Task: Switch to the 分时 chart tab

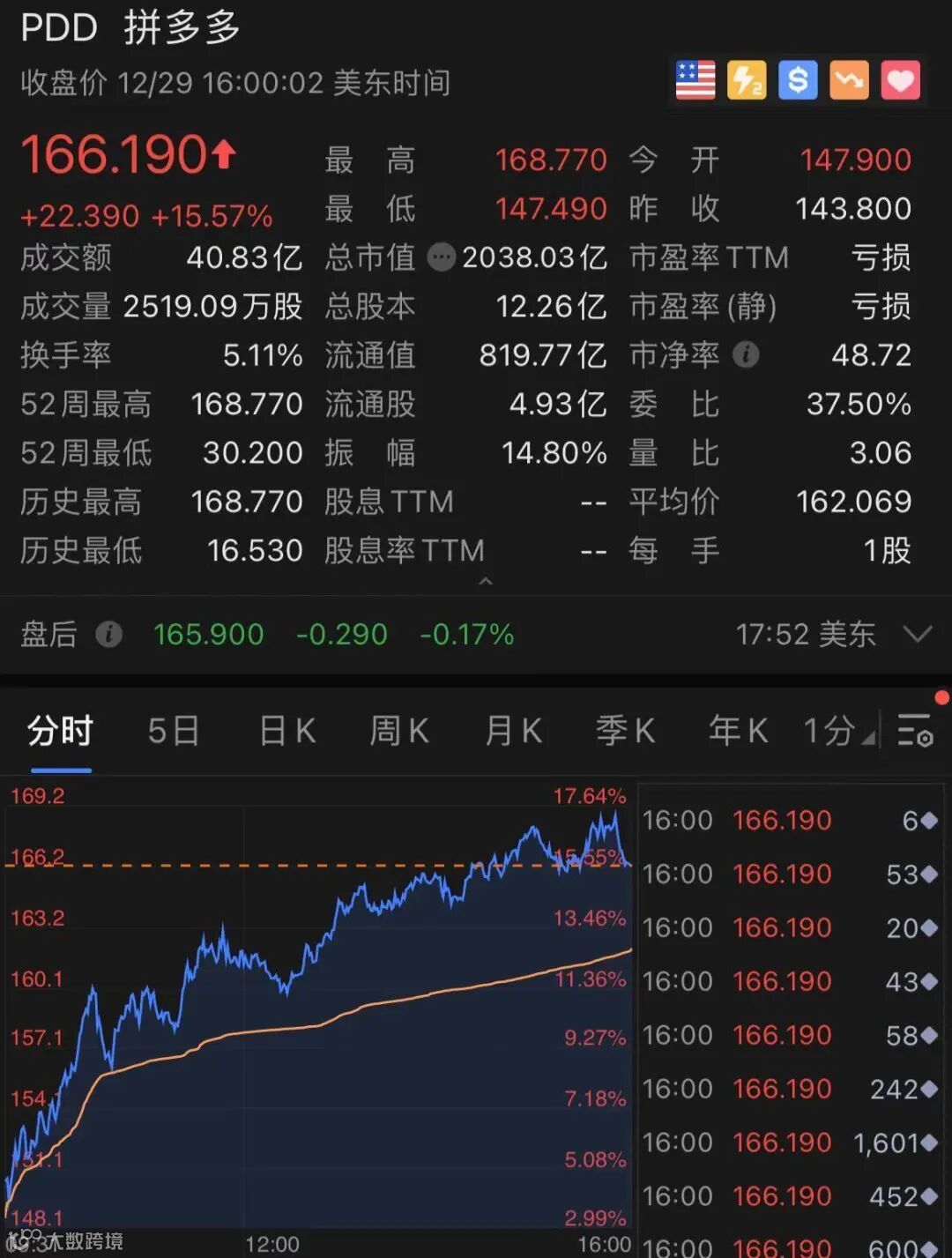Action: (60, 731)
